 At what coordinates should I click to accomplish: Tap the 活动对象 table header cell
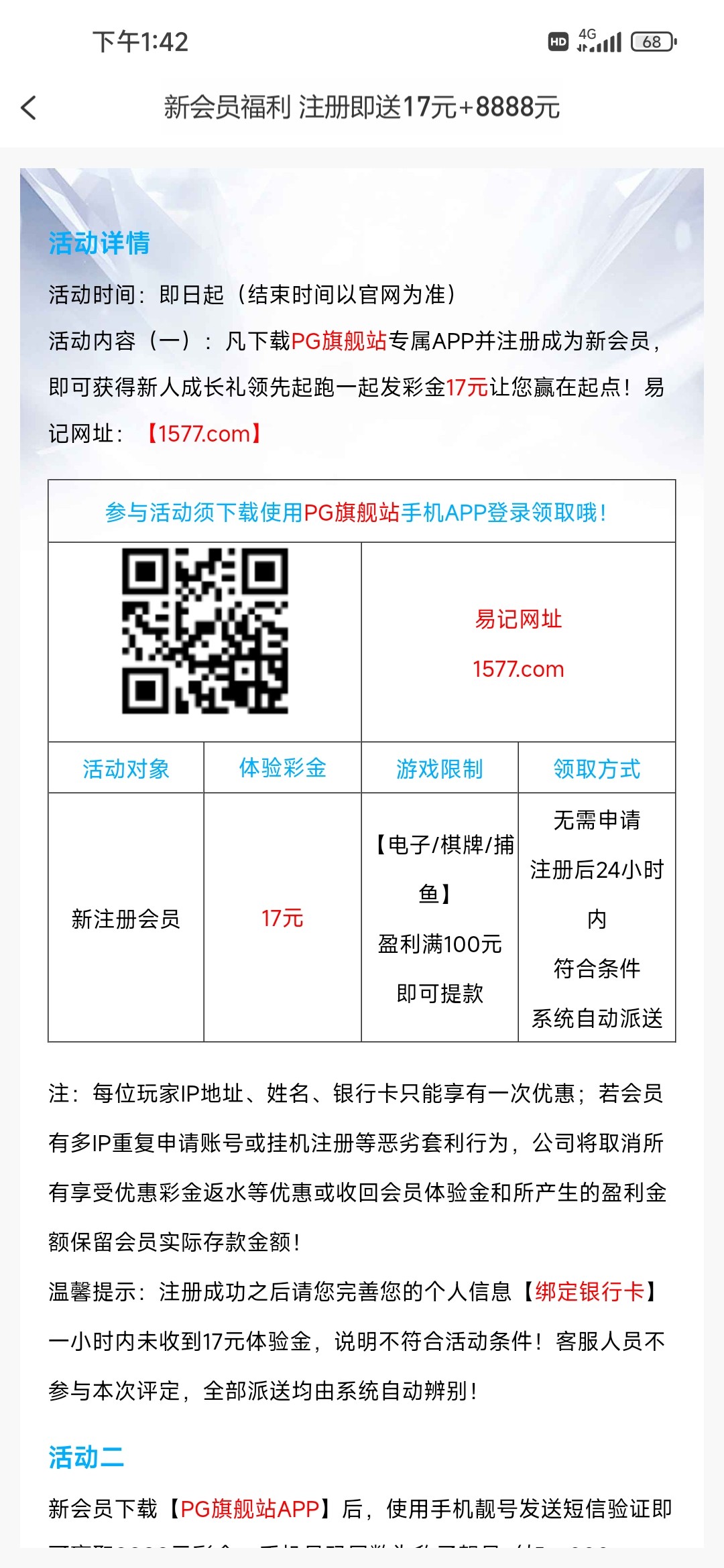pyautogui.click(x=125, y=769)
